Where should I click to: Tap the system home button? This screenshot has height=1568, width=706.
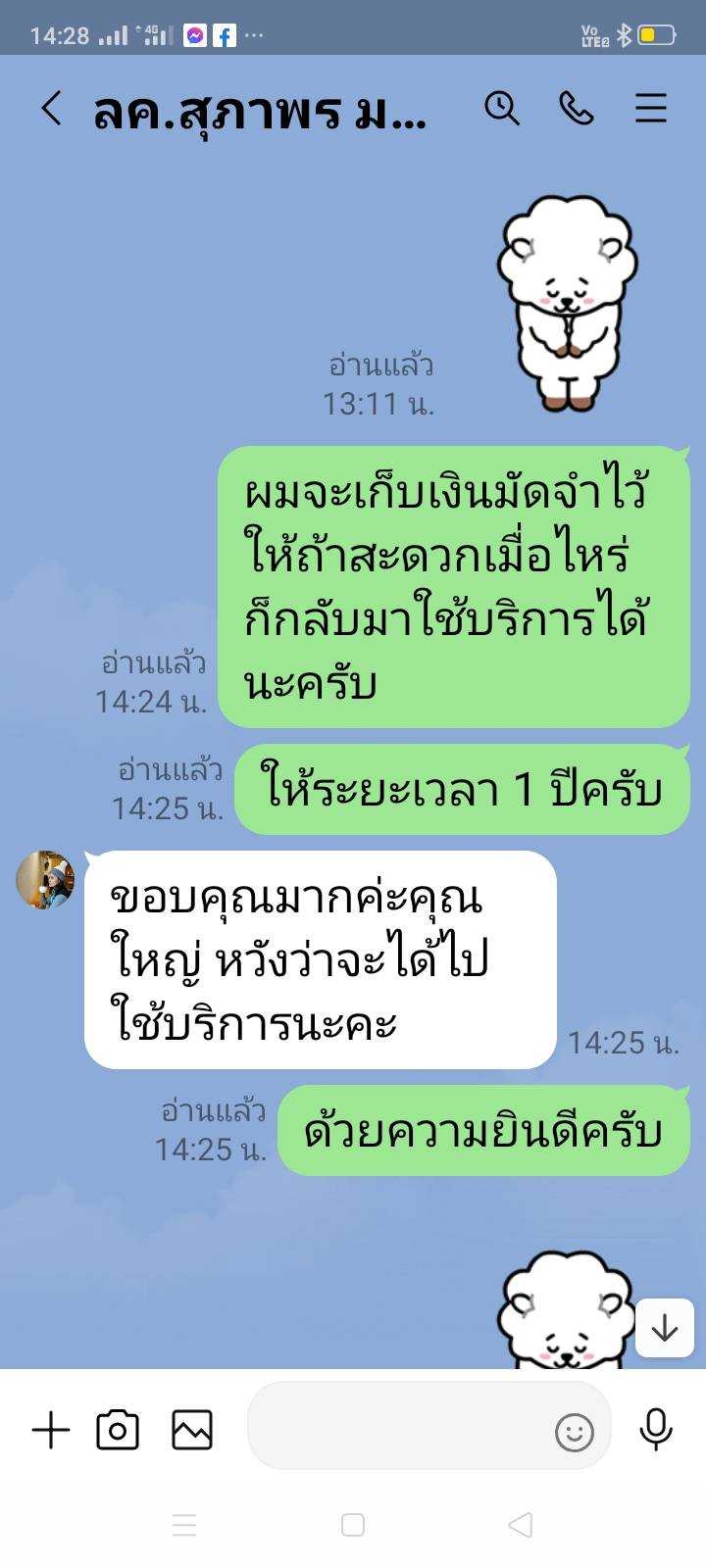point(353,1525)
